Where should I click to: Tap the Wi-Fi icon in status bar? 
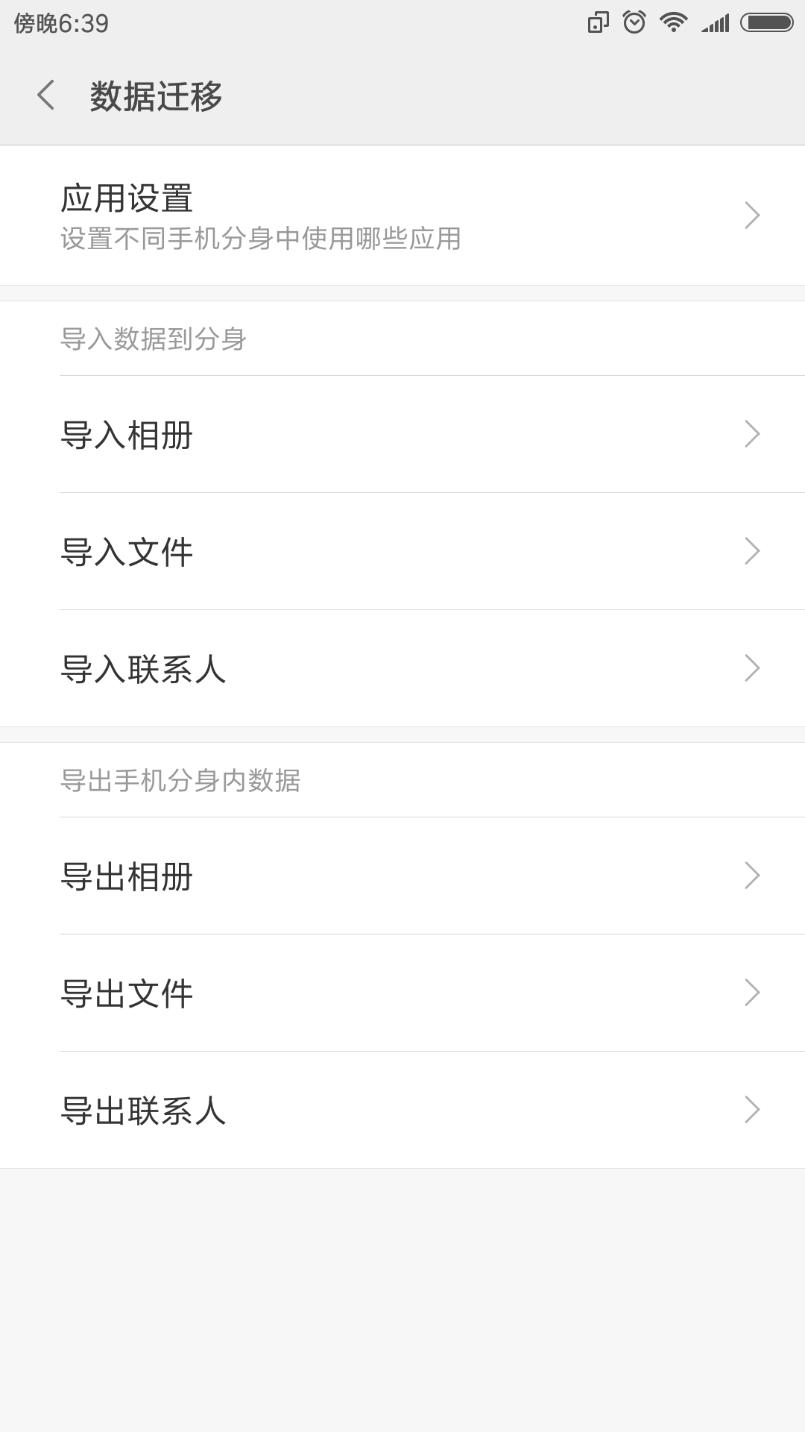click(x=674, y=22)
